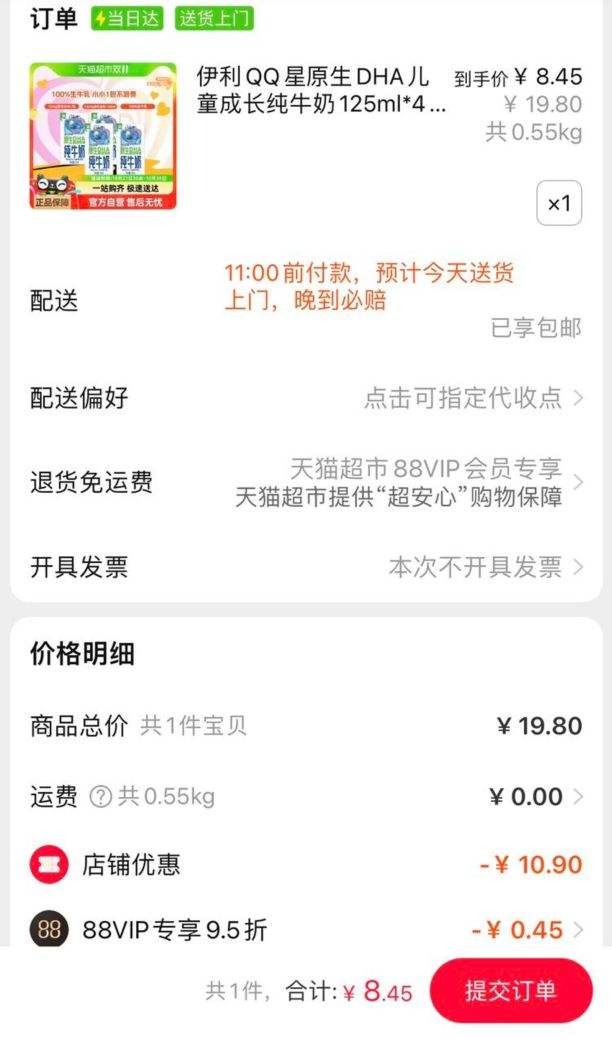This screenshot has width=612, height=1049.
Task: Open 配送偏好 to choose pickup point
Action: pos(306,398)
